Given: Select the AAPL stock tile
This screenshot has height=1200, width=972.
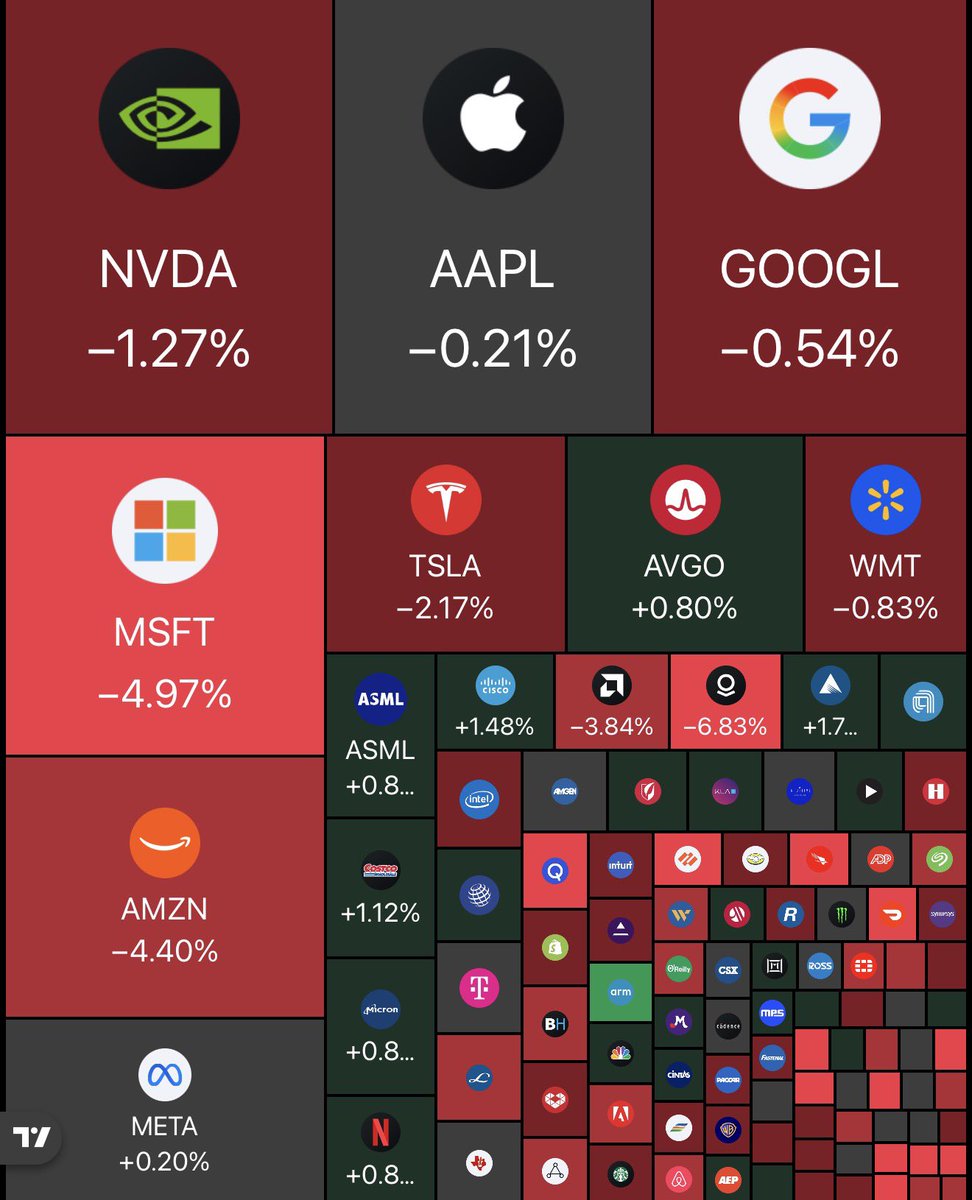Looking at the screenshot, I should [492, 215].
